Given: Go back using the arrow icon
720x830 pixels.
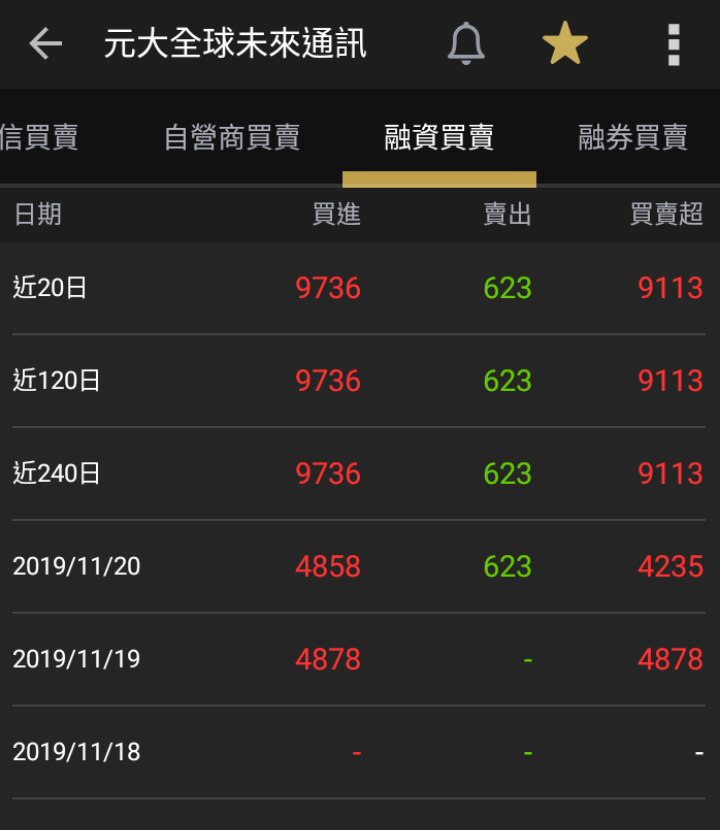Looking at the screenshot, I should pos(46,43).
